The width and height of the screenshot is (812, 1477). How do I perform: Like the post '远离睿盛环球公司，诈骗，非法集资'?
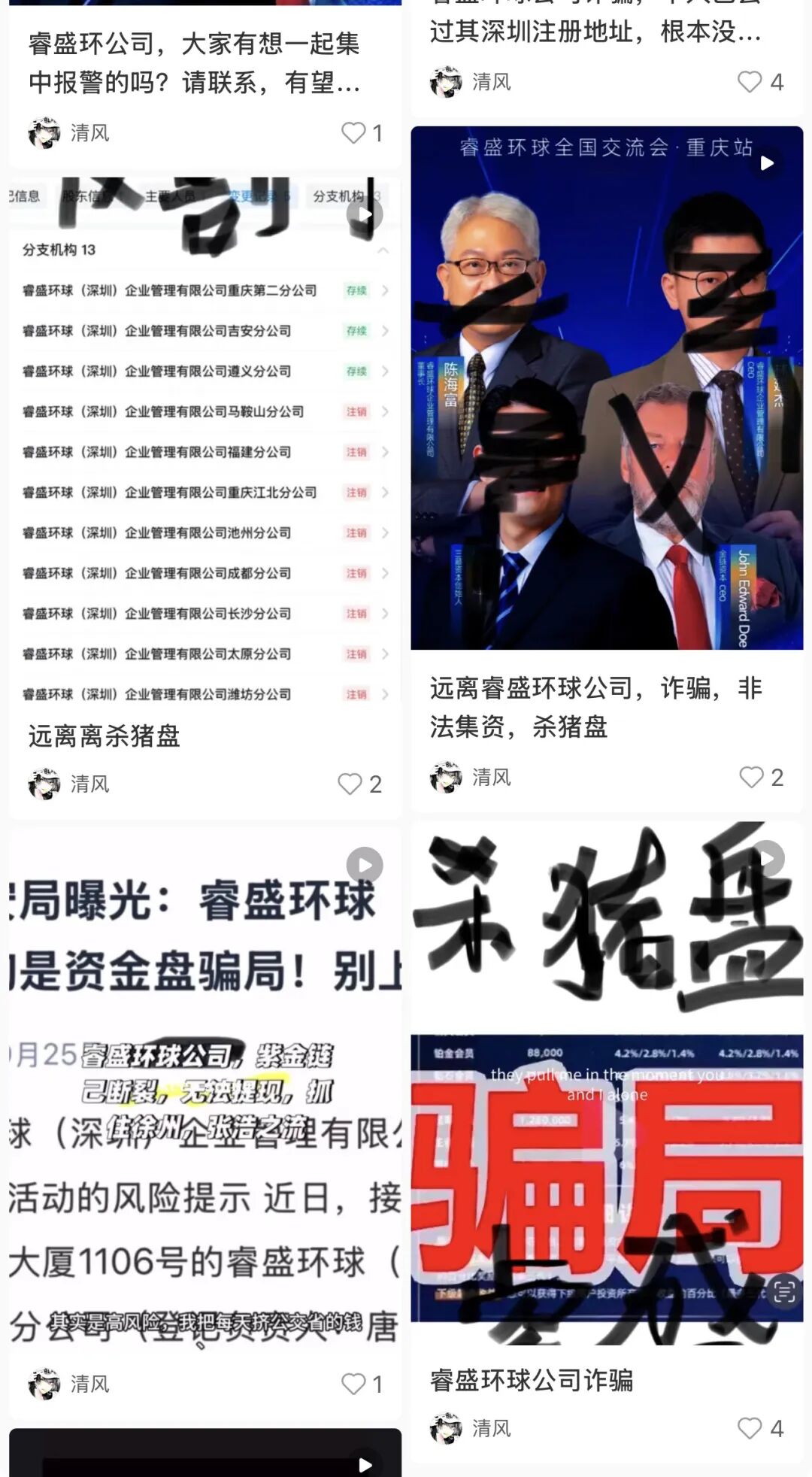point(752,778)
